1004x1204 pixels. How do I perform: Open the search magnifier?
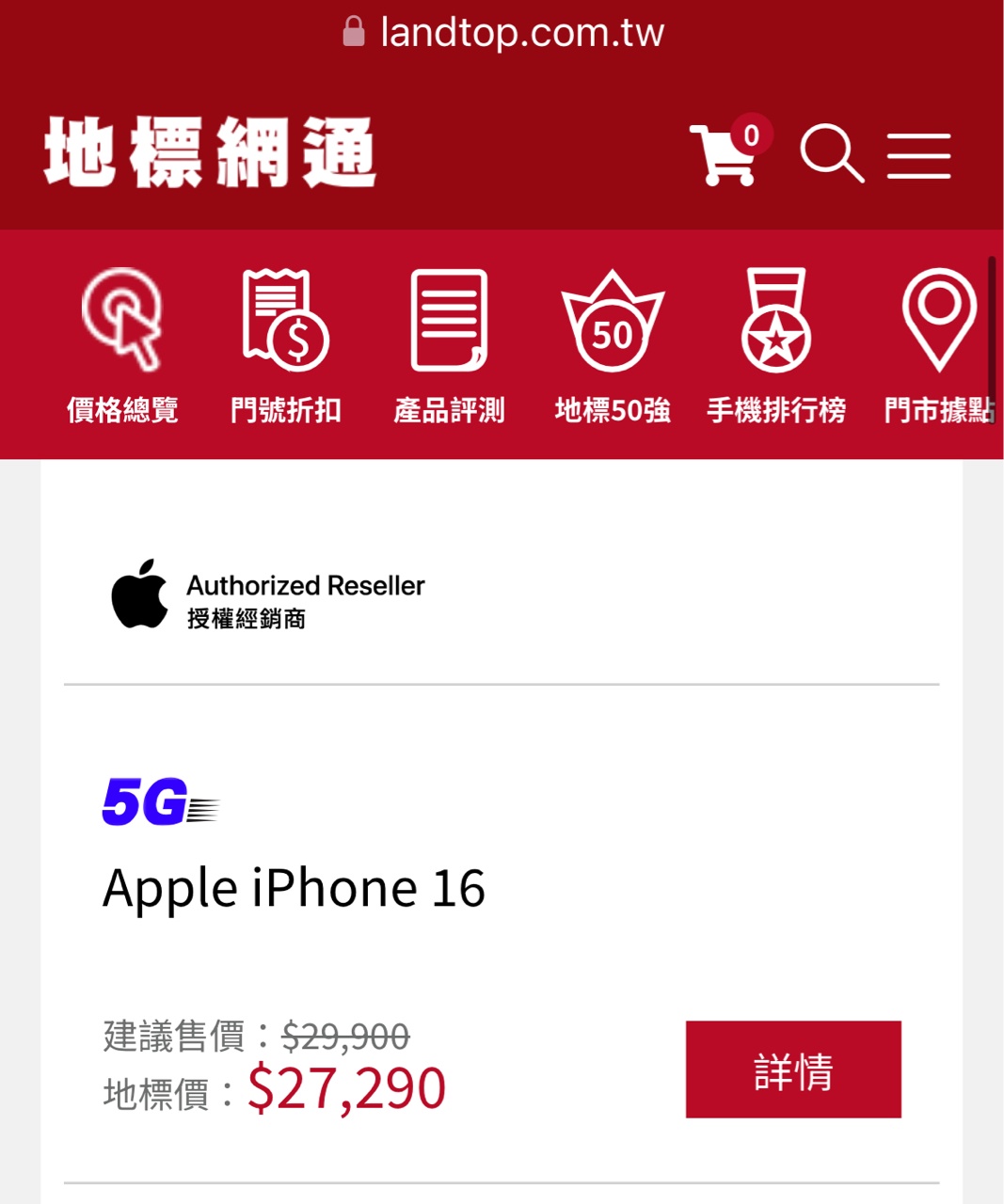tap(831, 153)
